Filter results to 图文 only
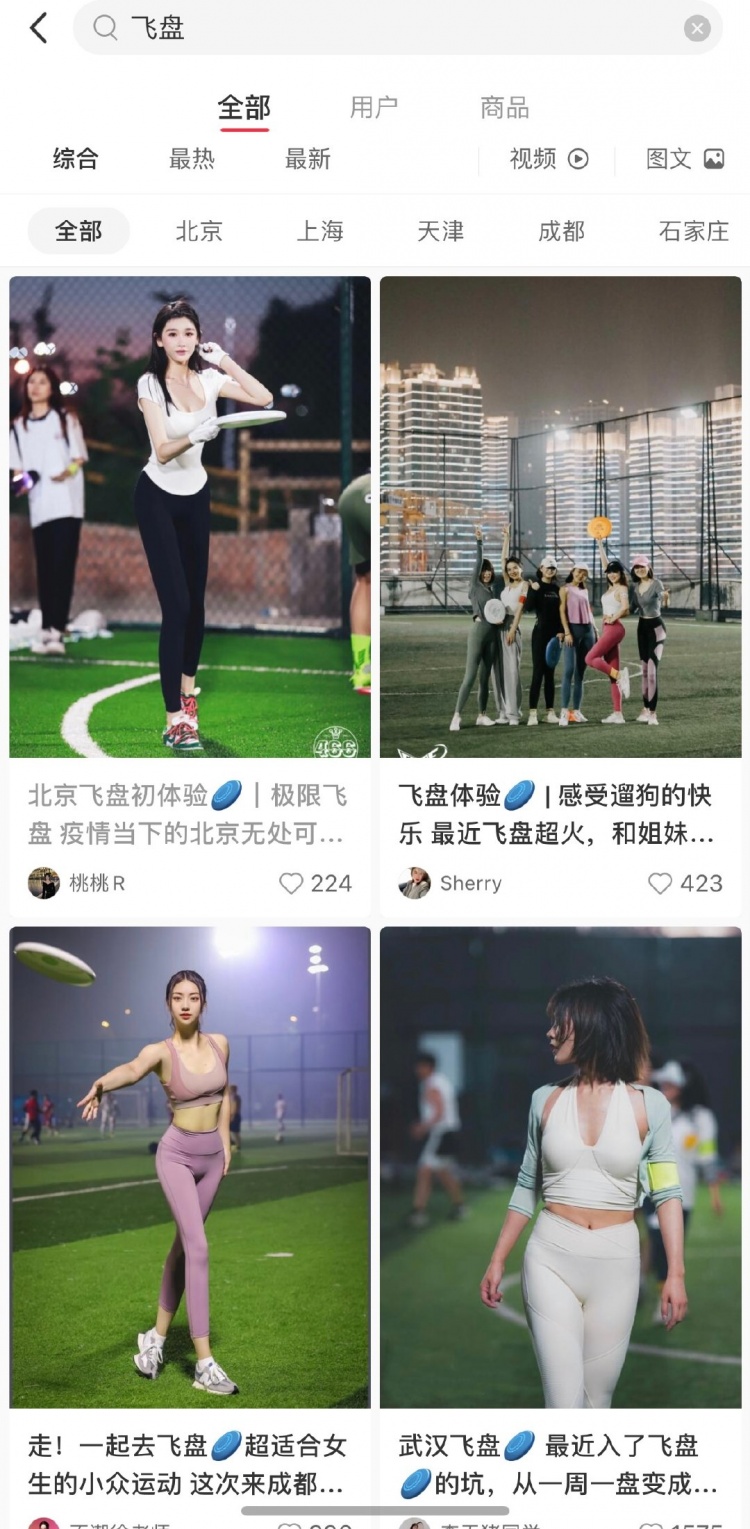750x1529 pixels. tap(685, 159)
